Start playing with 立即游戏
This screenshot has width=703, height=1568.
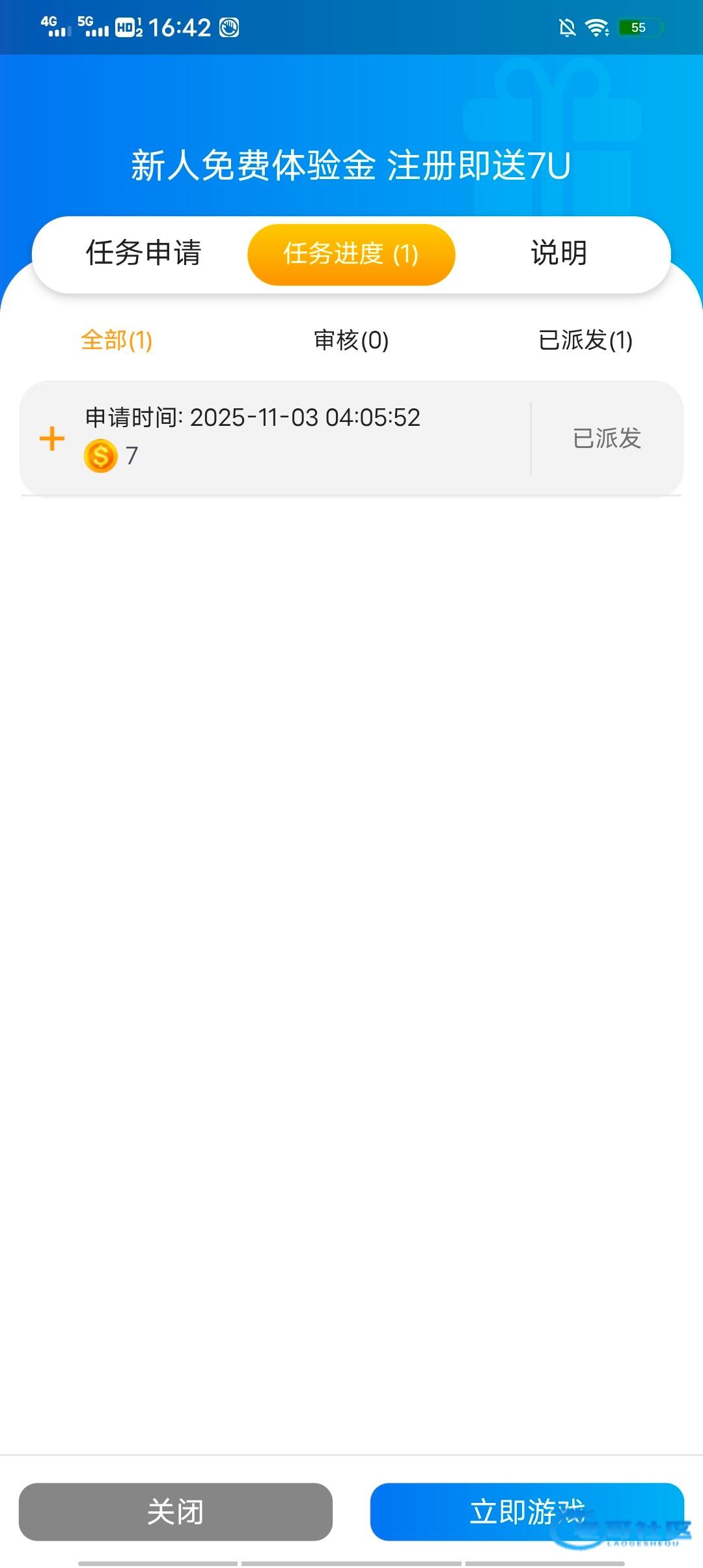[x=527, y=1511]
